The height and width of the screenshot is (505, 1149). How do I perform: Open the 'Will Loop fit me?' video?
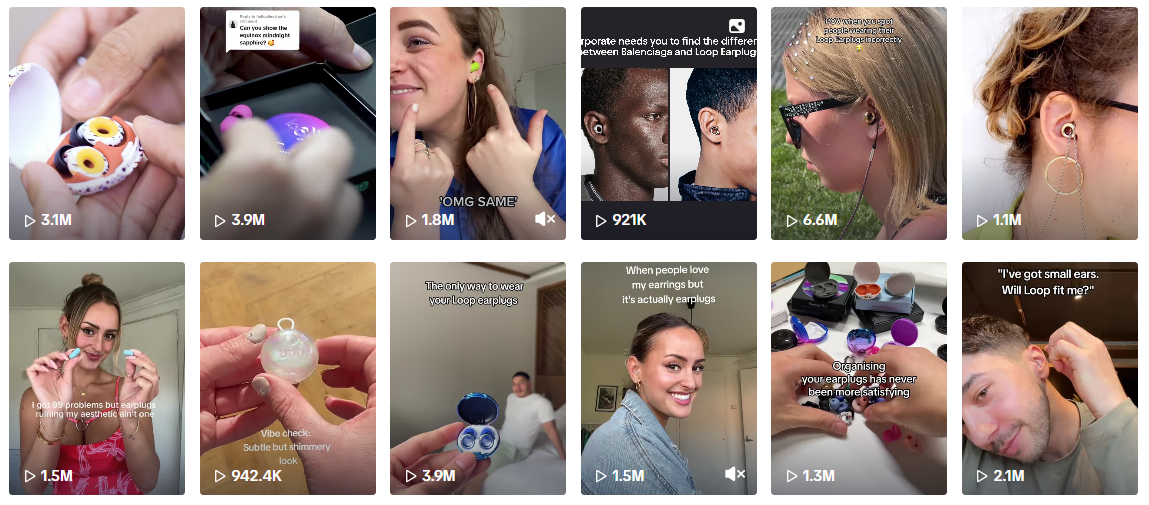(1050, 378)
